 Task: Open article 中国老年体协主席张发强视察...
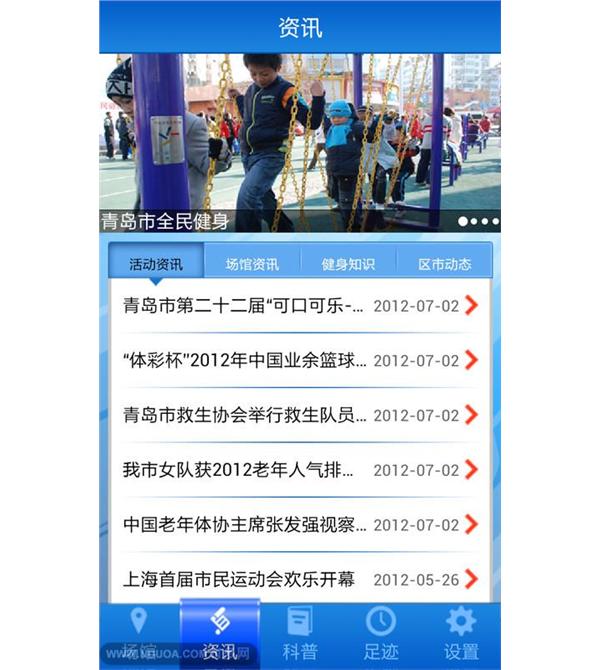(x=300, y=524)
